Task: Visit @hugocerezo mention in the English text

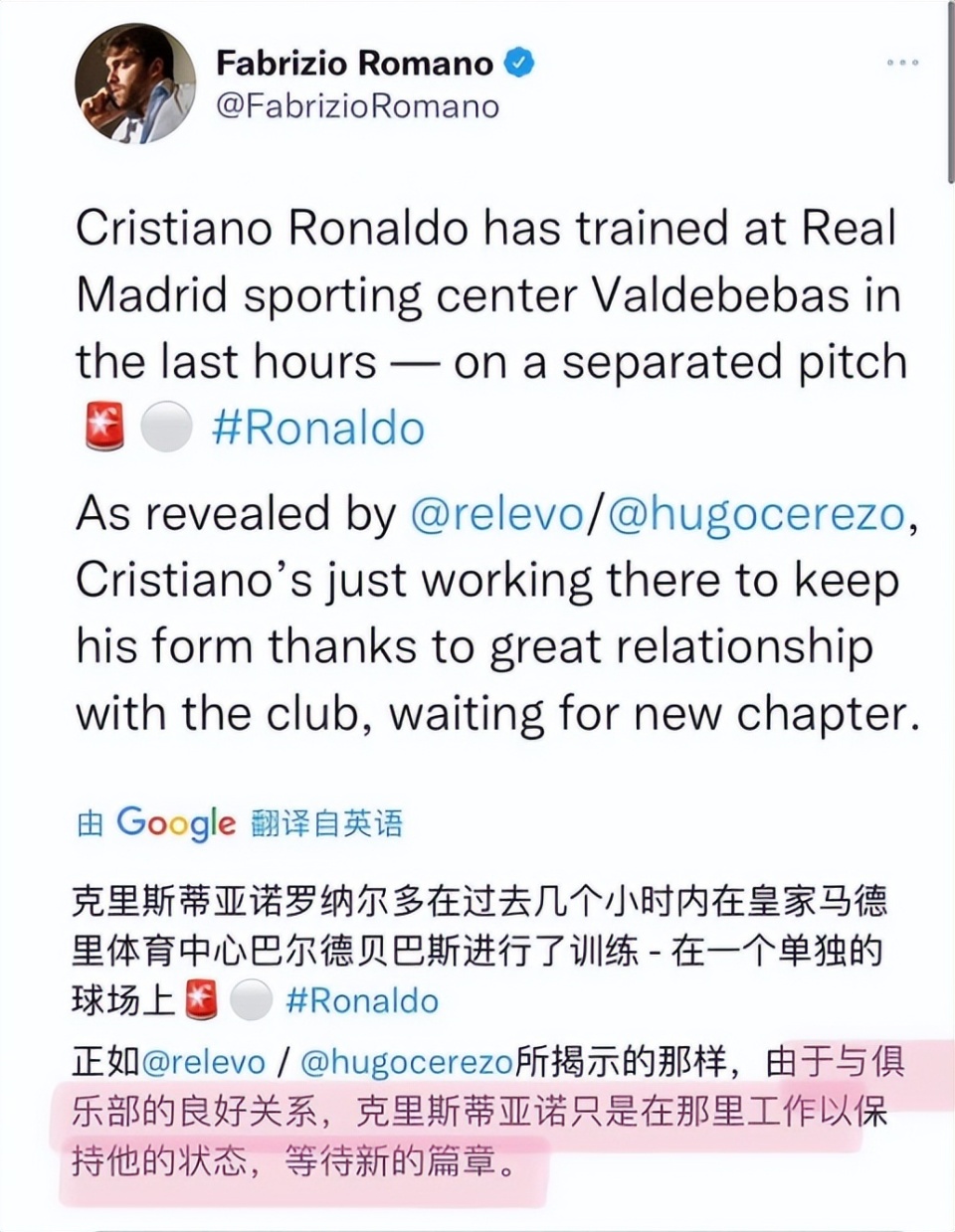Action: (756, 514)
